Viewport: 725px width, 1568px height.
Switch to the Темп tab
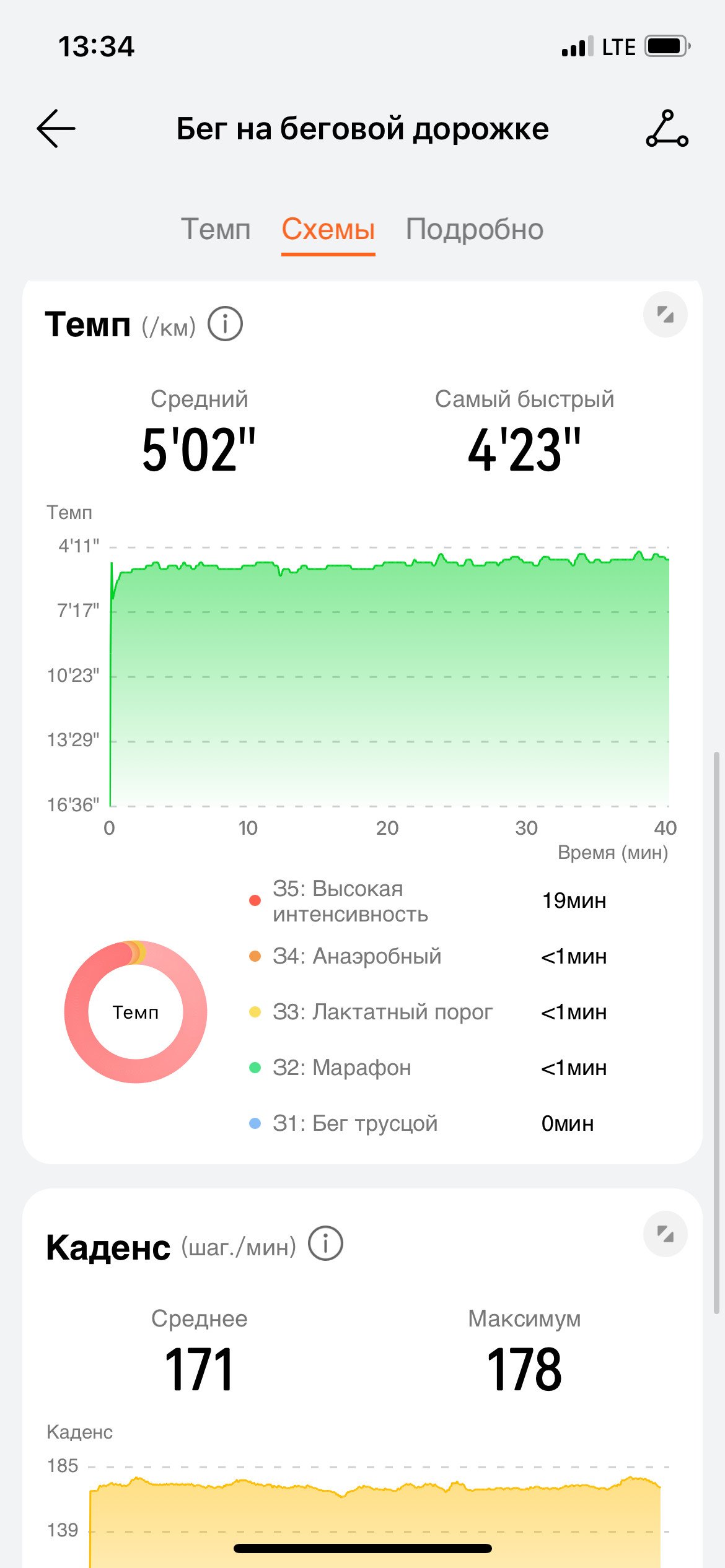[216, 229]
